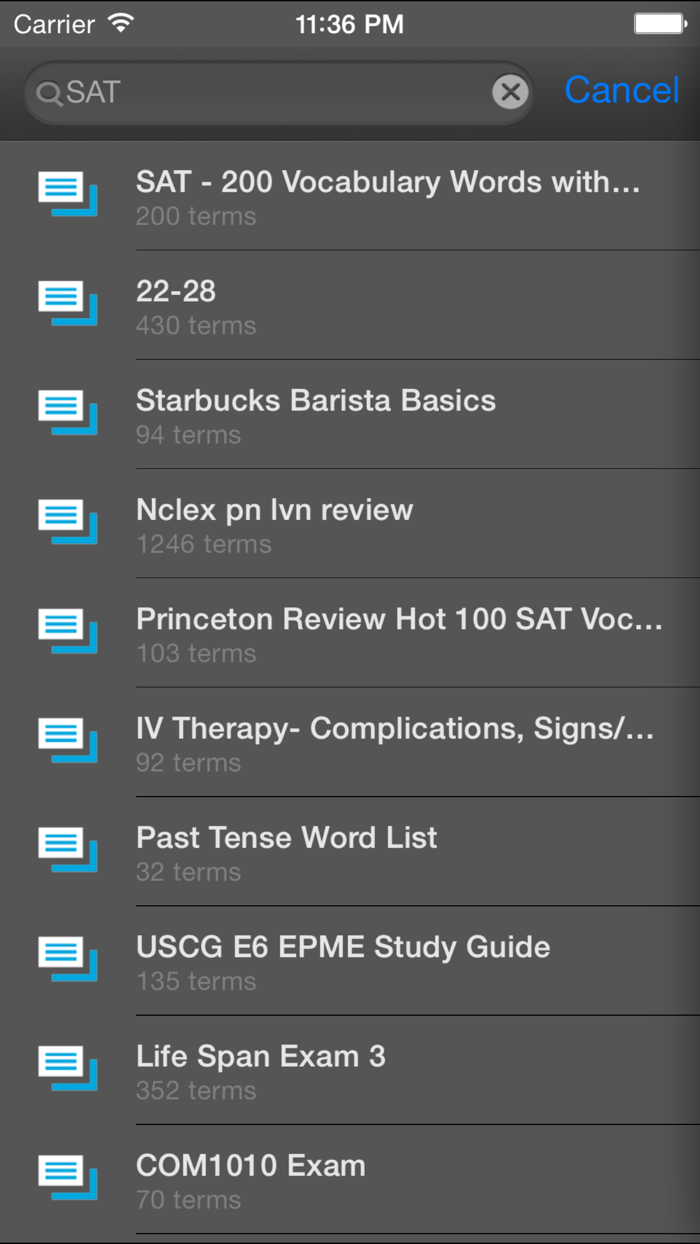
Task: Select USCG E6 EPME Study Guide
Action: click(388, 961)
